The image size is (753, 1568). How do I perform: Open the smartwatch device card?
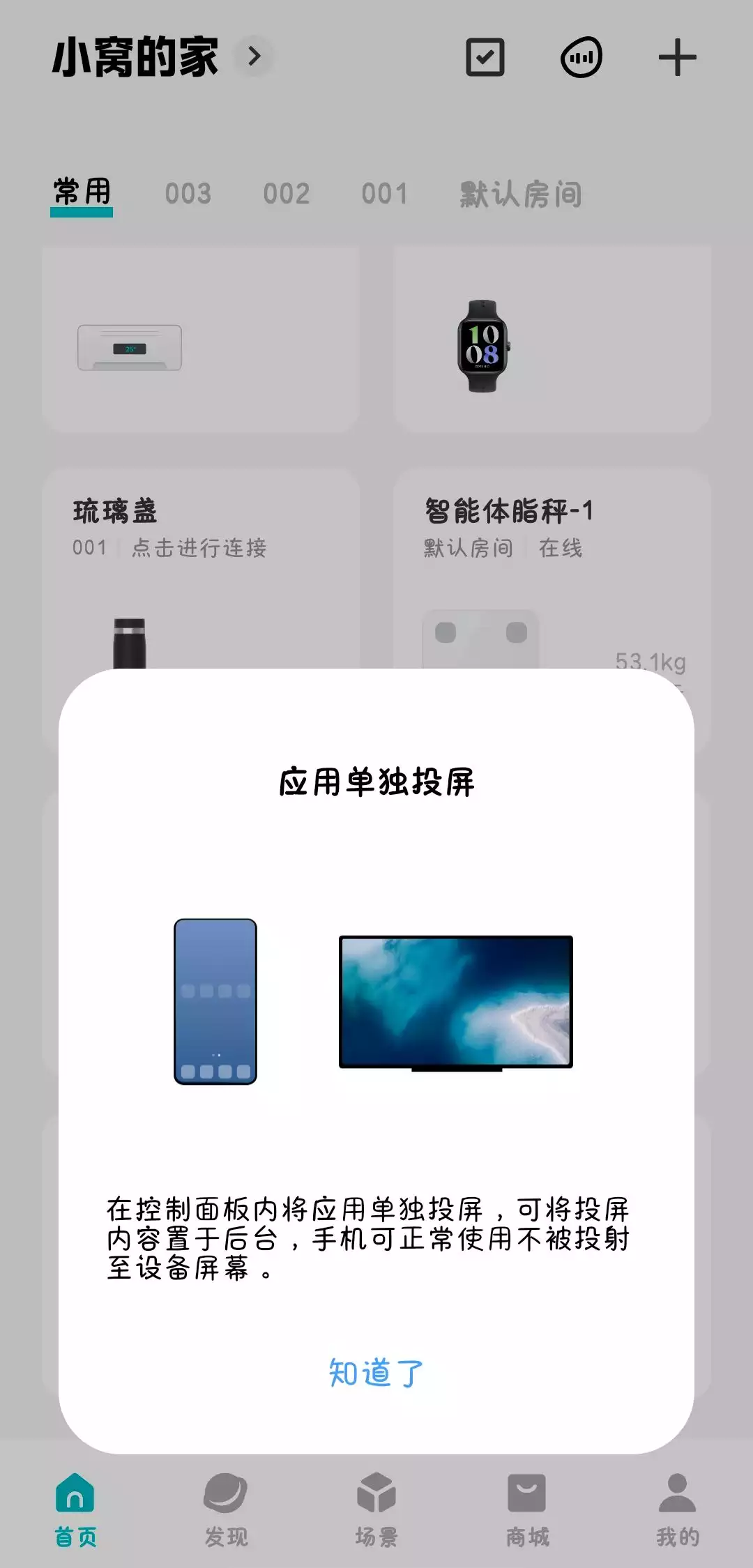coord(552,339)
